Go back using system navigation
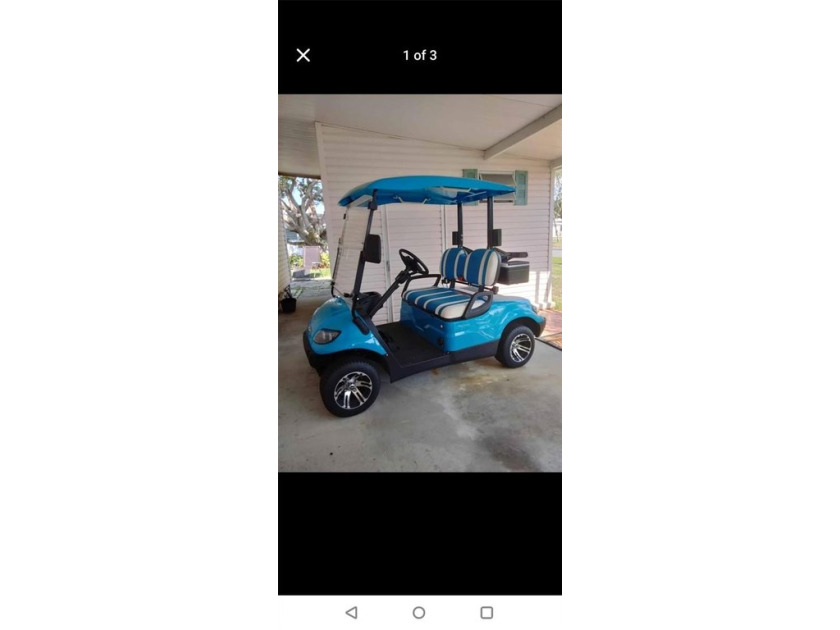This screenshot has width=840, height=630. [351, 612]
